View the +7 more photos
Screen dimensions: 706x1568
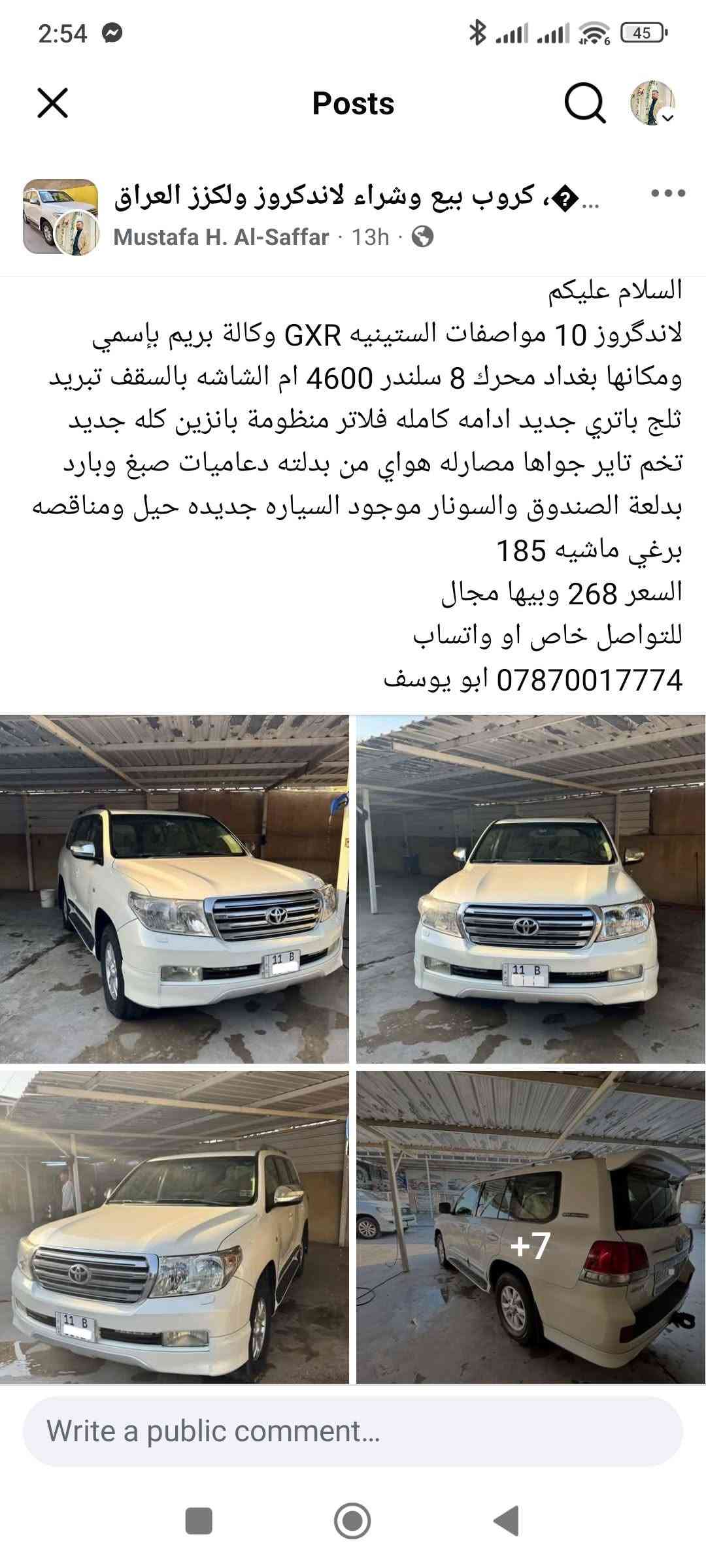531,1227
